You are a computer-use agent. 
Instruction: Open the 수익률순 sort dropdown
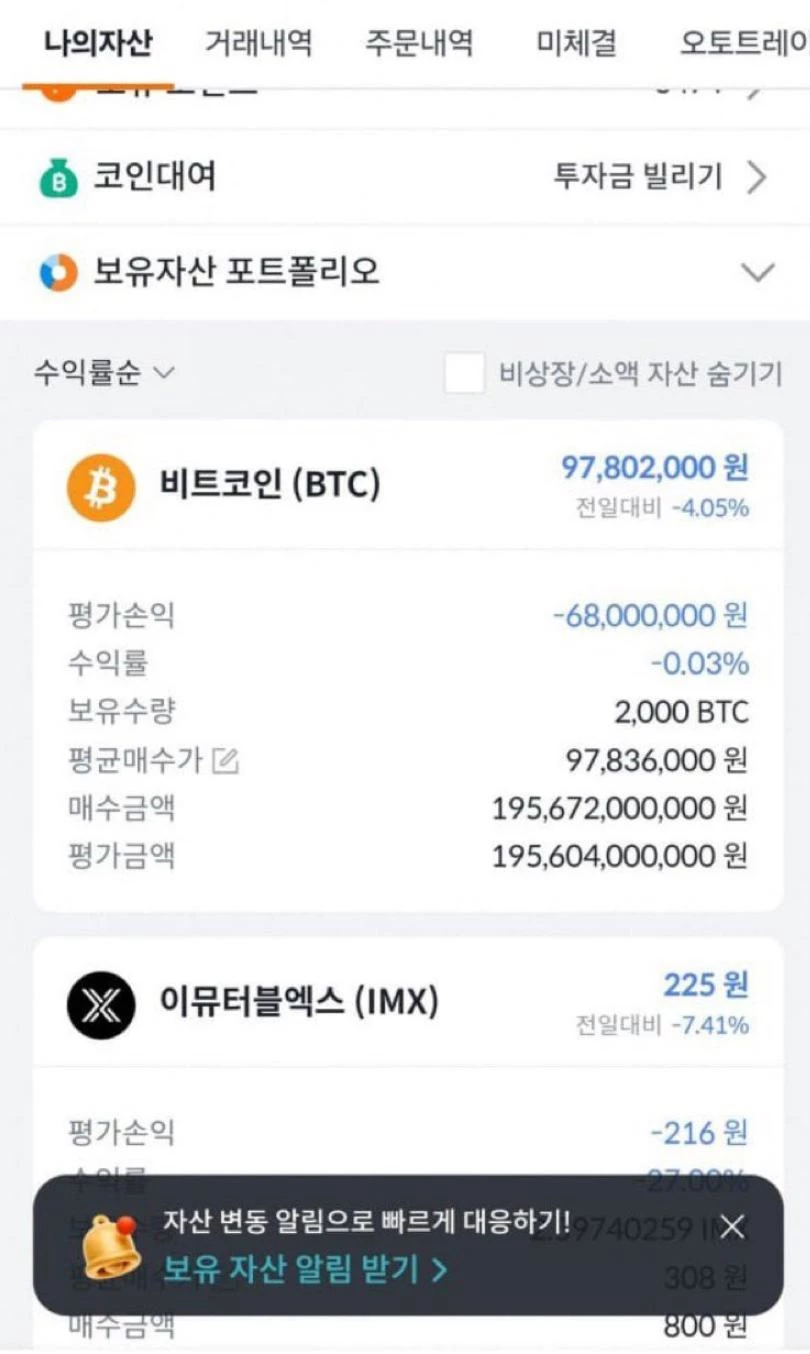click(104, 374)
